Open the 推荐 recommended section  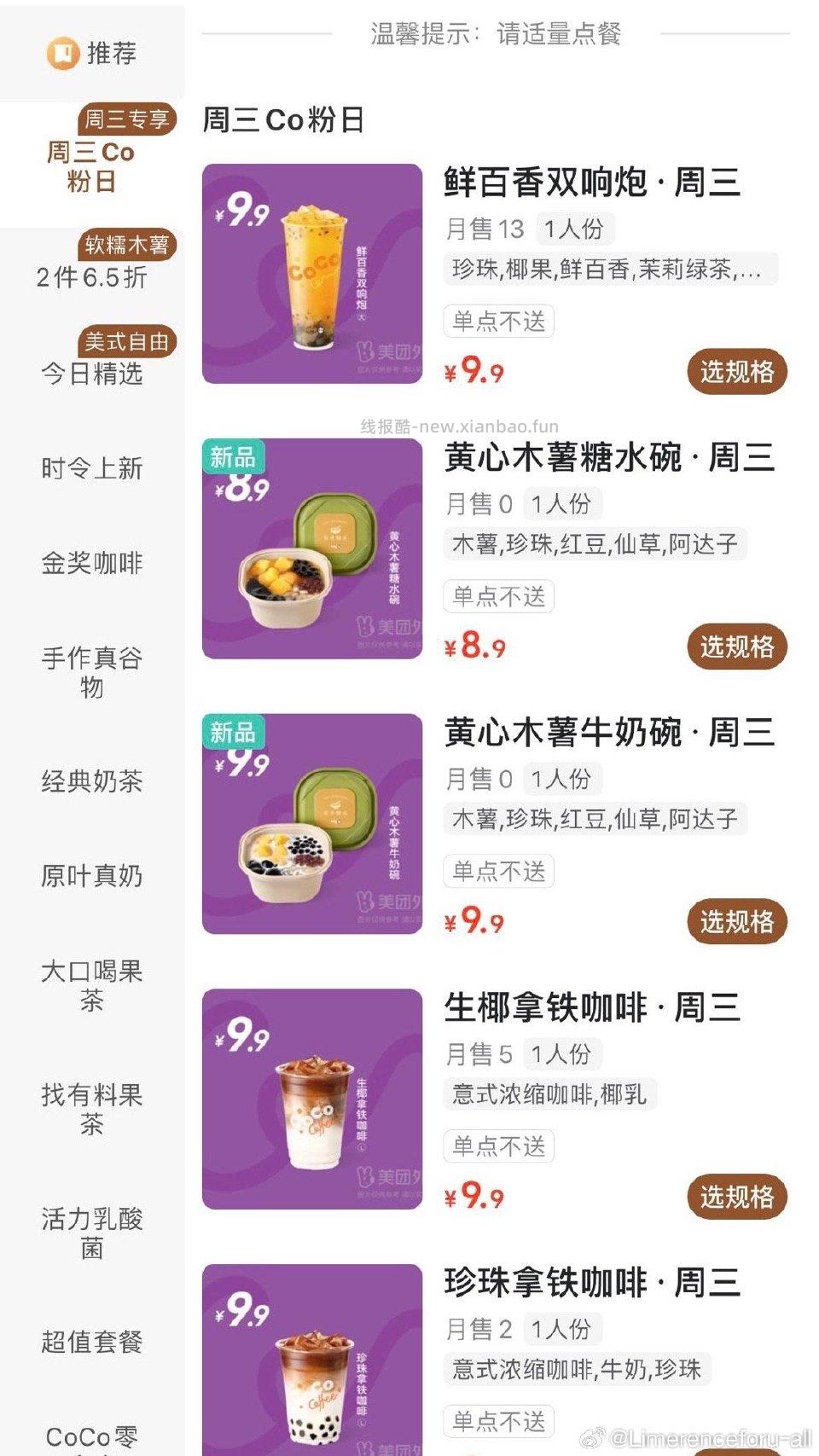pyautogui.click(x=111, y=54)
